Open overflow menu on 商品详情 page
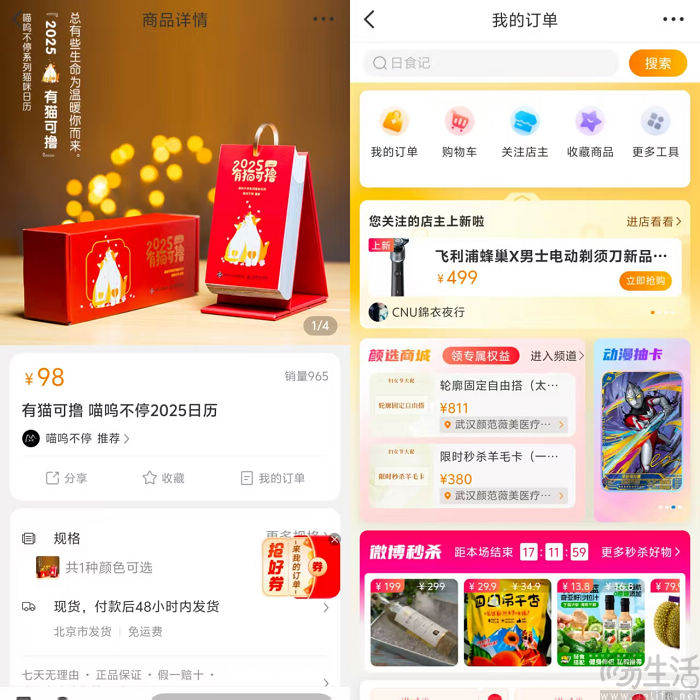700x700 pixels. (x=323, y=20)
